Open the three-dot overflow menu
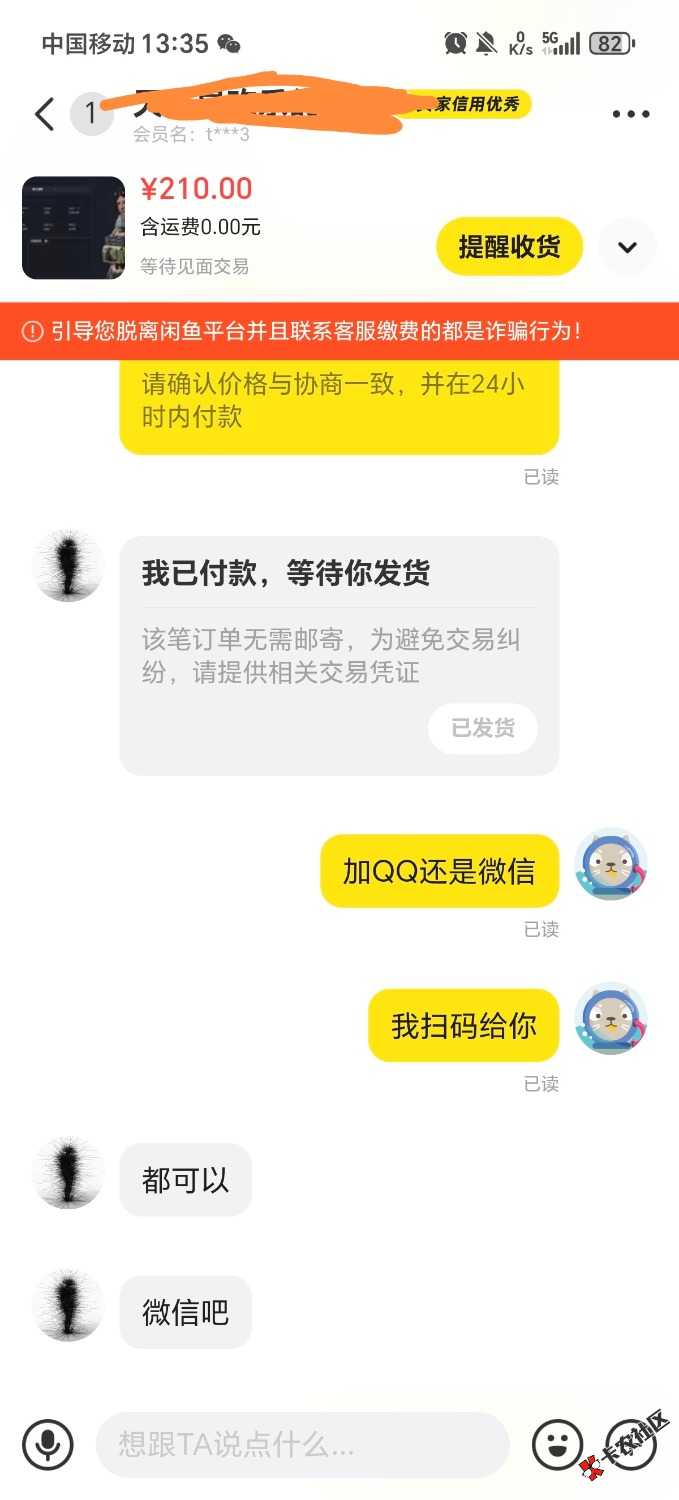Viewport: 679px width, 1500px height. [631, 114]
